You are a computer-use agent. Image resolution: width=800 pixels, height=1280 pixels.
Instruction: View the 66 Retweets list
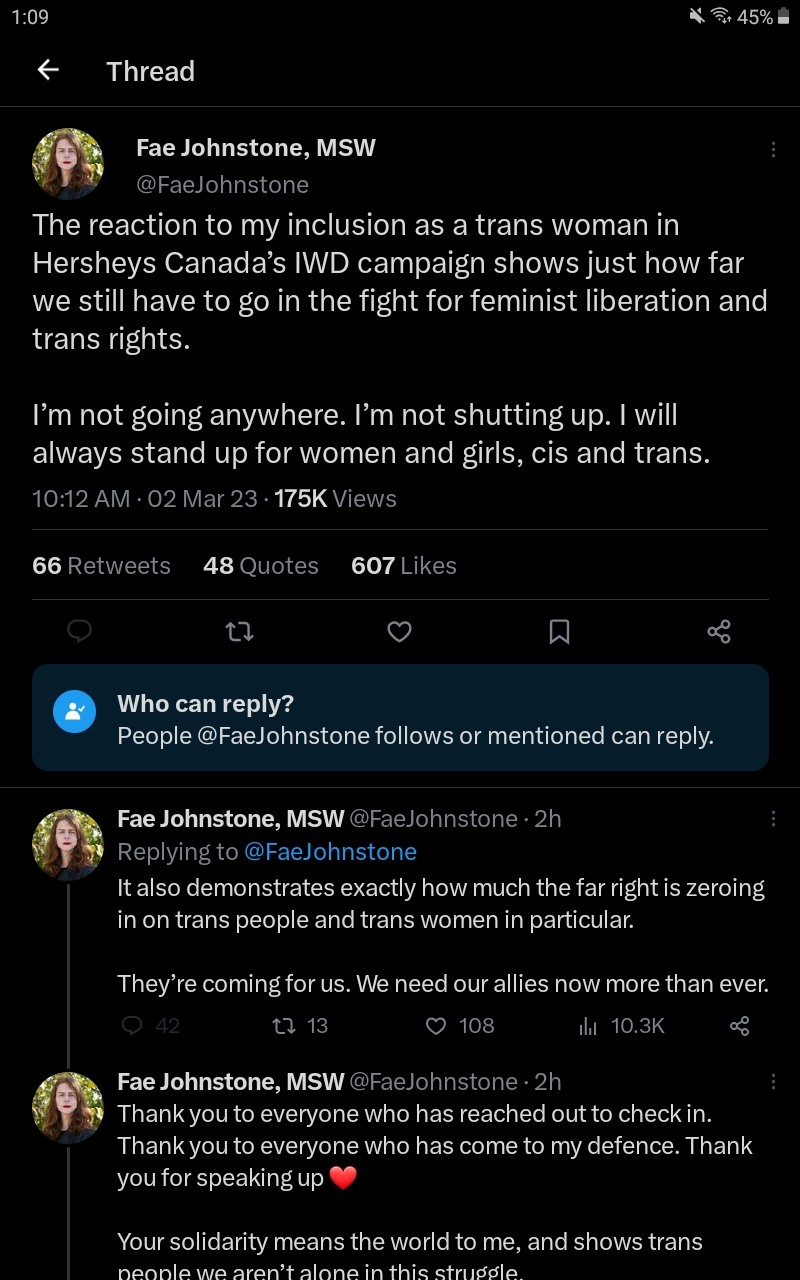pyautogui.click(x=101, y=565)
